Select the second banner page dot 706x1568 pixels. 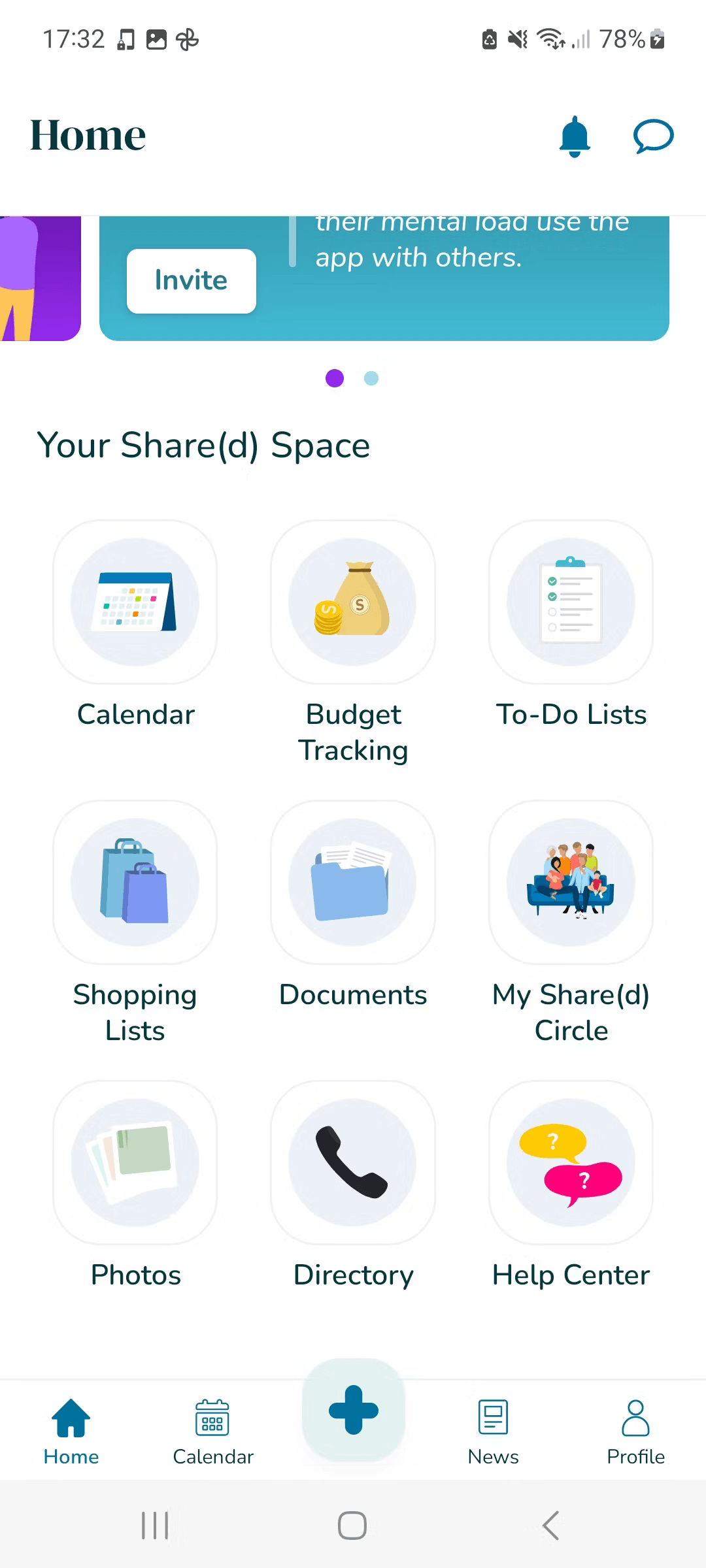(371, 378)
